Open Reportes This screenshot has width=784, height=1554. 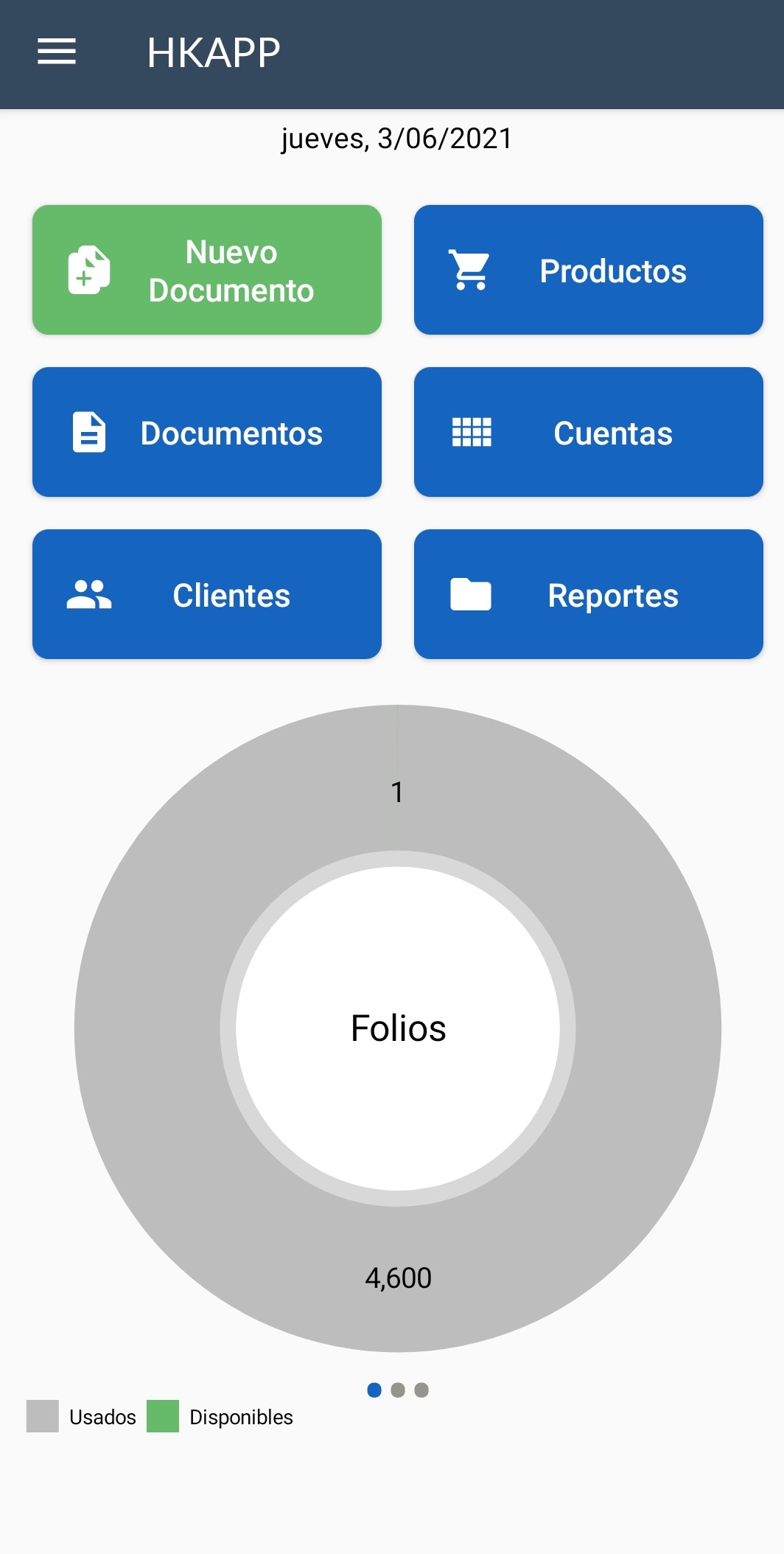point(588,594)
